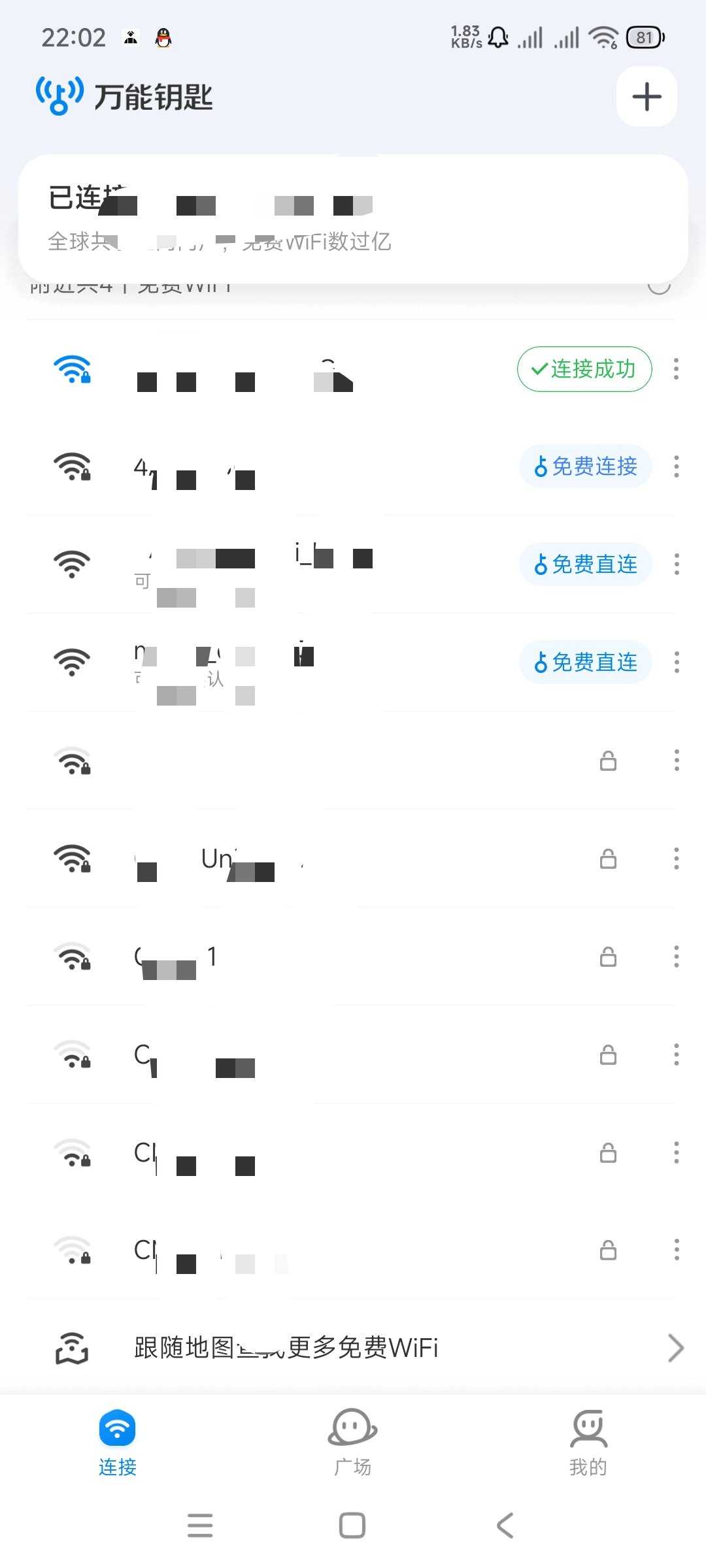Viewport: 706px width, 1568px height.
Task: Open more options next to 连接成功
Action: 677,369
